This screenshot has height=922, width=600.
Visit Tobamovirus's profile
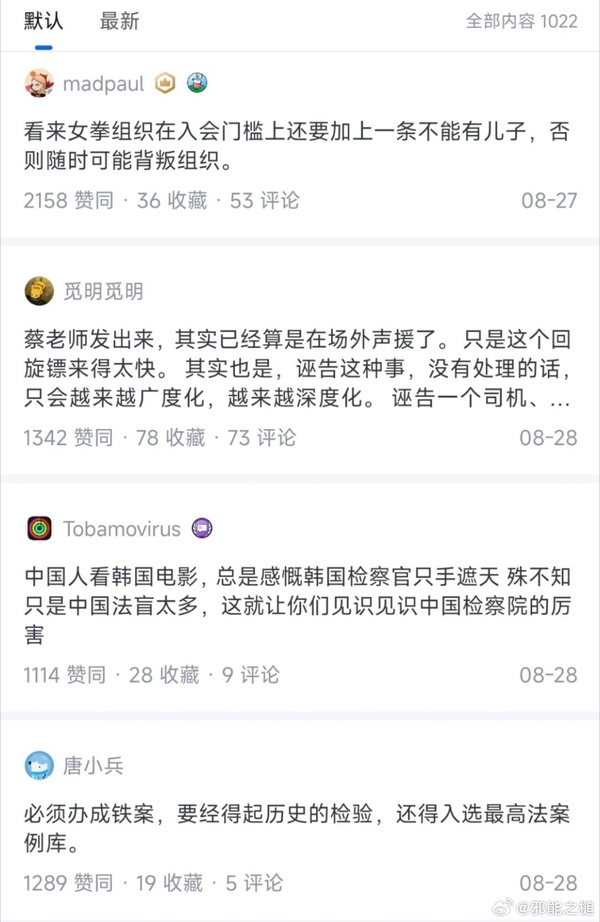pos(122,529)
